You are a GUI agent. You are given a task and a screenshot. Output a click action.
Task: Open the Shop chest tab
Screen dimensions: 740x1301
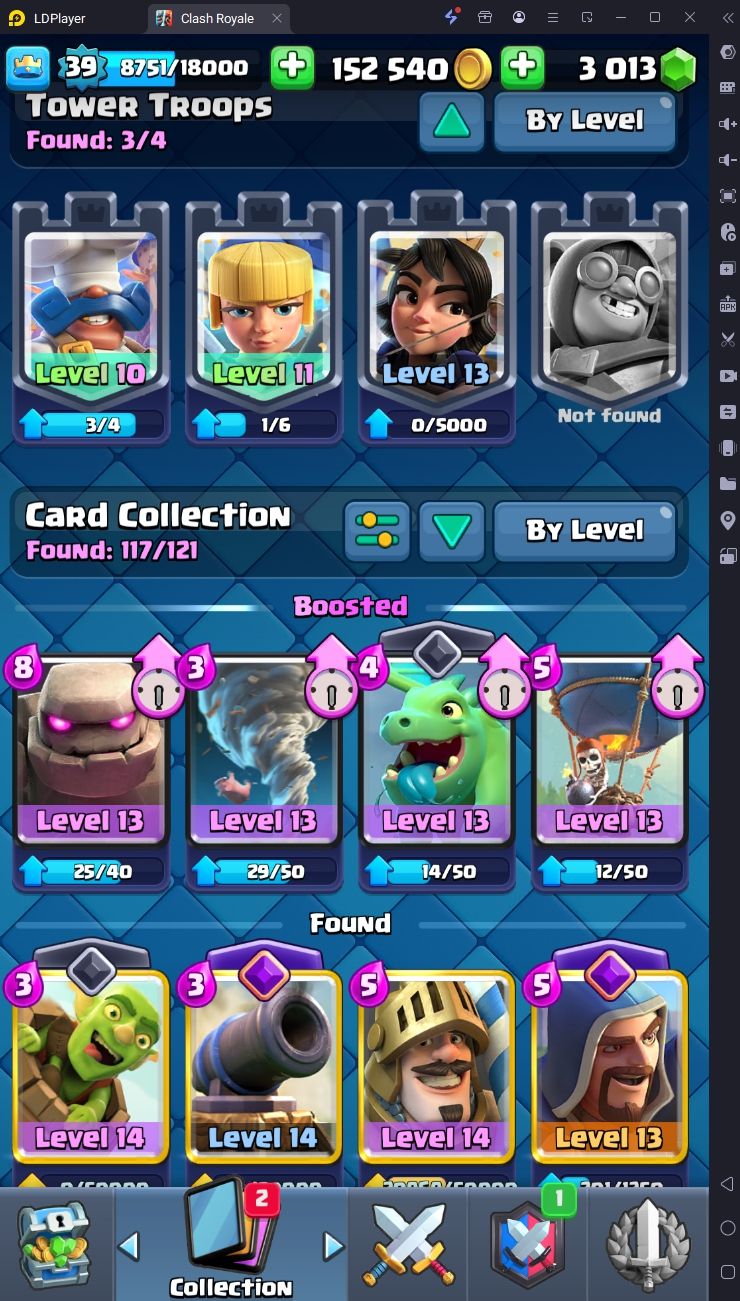pos(55,1244)
